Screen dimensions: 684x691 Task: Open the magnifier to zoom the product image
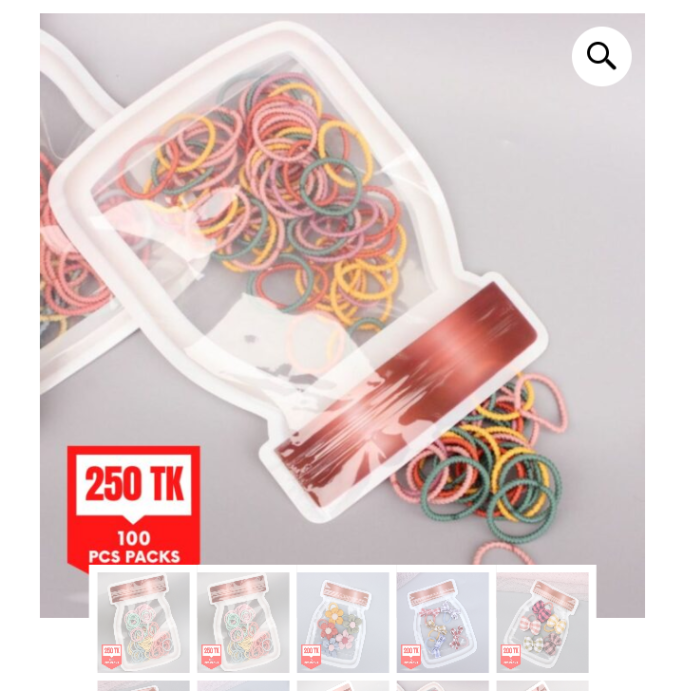[x=601, y=57]
